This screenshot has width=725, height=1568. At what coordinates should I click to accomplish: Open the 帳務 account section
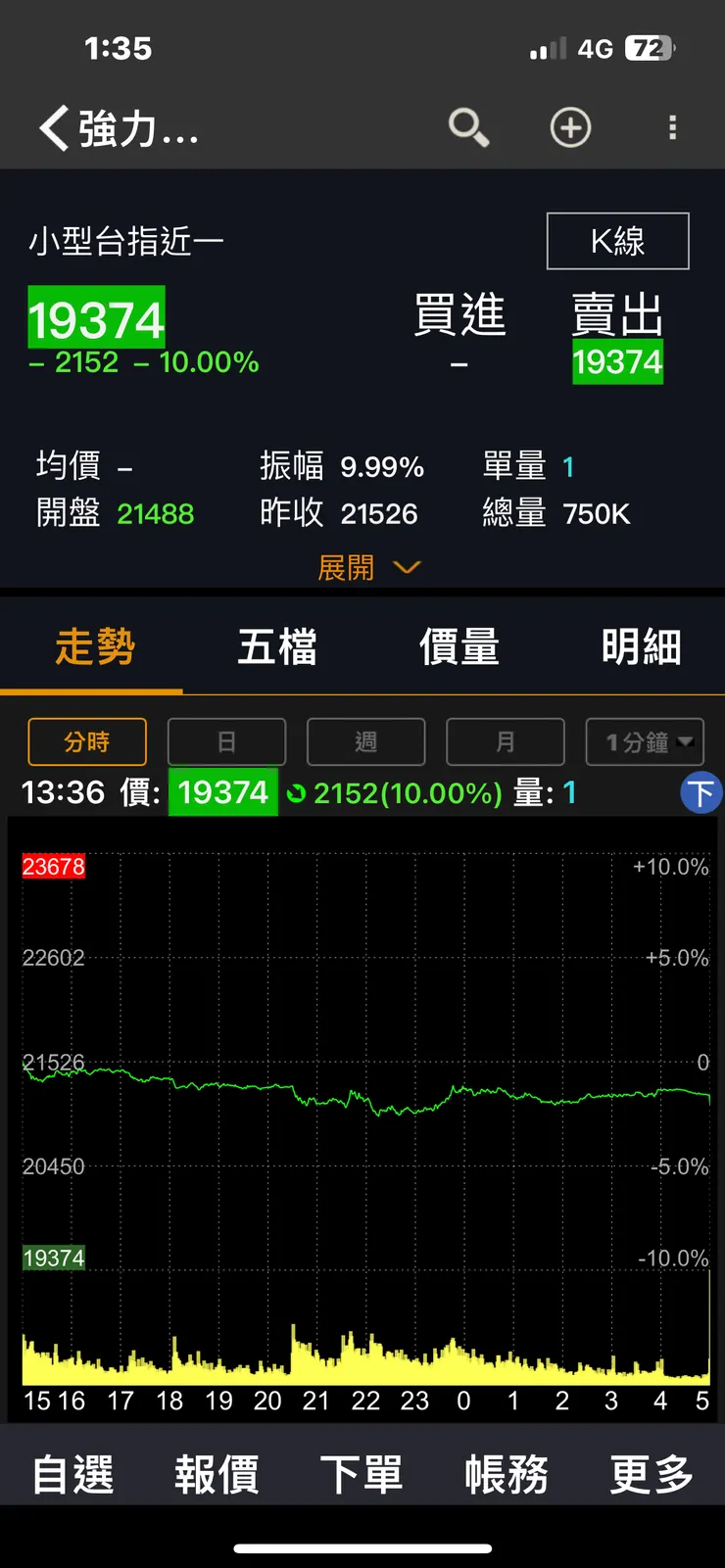tap(506, 1473)
